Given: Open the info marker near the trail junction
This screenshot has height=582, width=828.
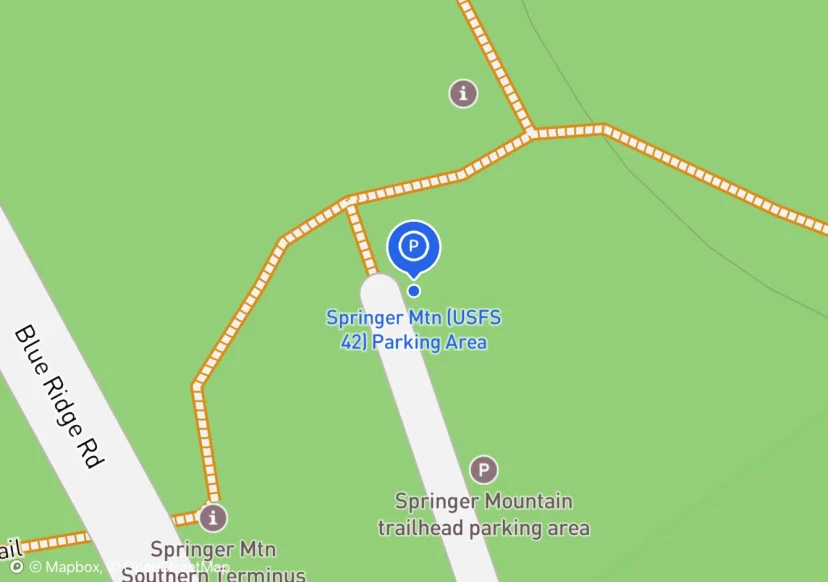Looking at the screenshot, I should pos(462,94).
